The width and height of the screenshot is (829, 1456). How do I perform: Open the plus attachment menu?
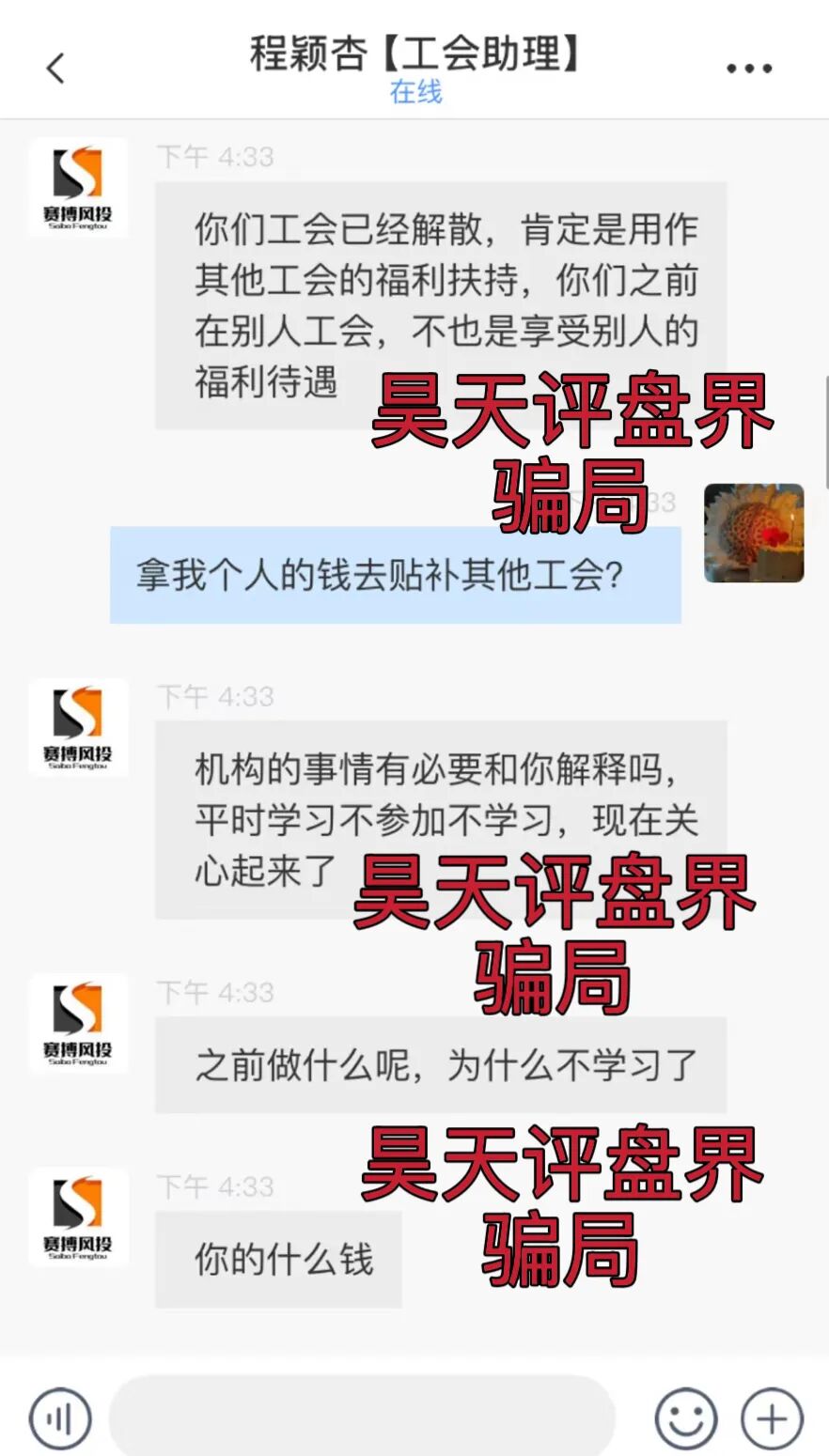click(772, 1418)
